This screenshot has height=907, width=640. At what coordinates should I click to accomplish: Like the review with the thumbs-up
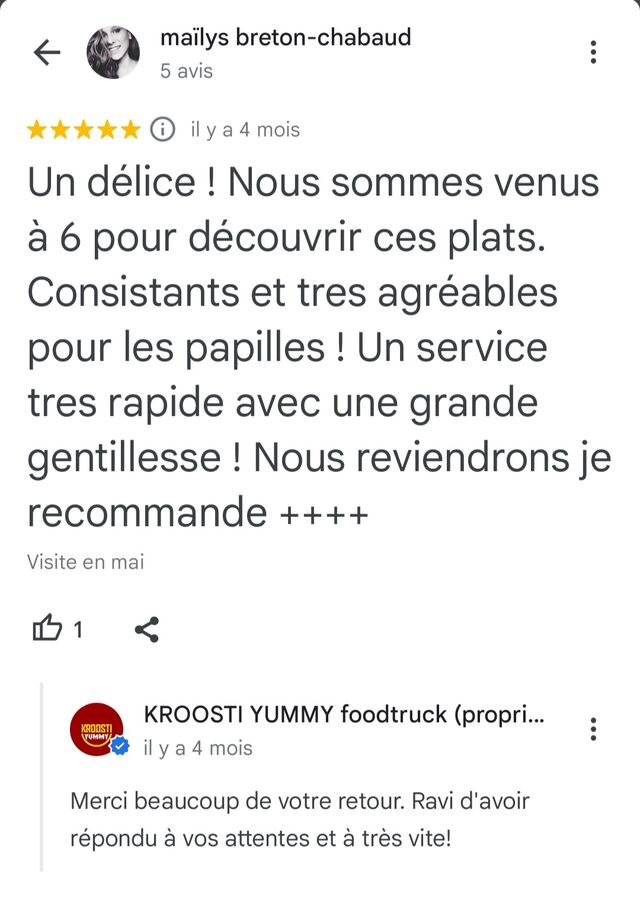coord(48,629)
